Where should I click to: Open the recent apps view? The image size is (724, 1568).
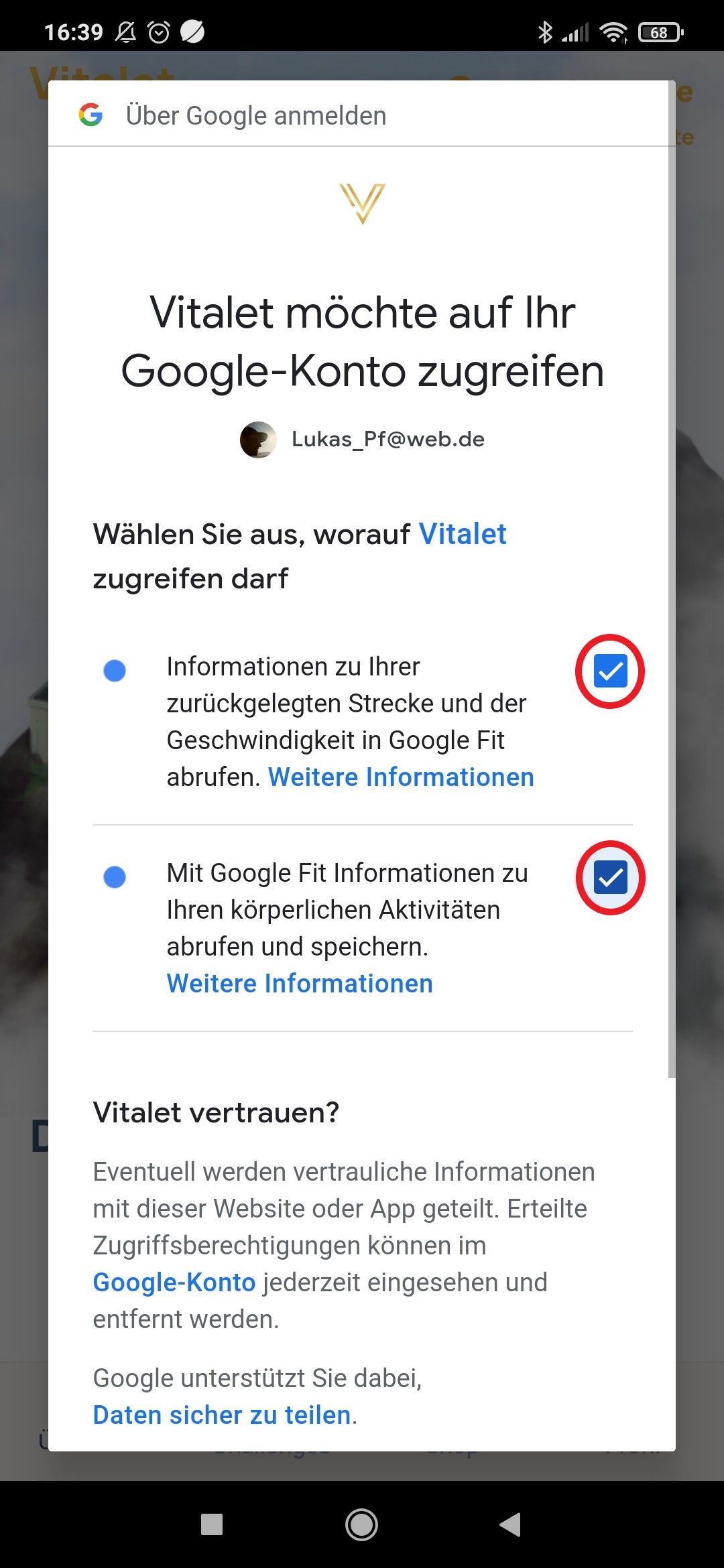(212, 1524)
